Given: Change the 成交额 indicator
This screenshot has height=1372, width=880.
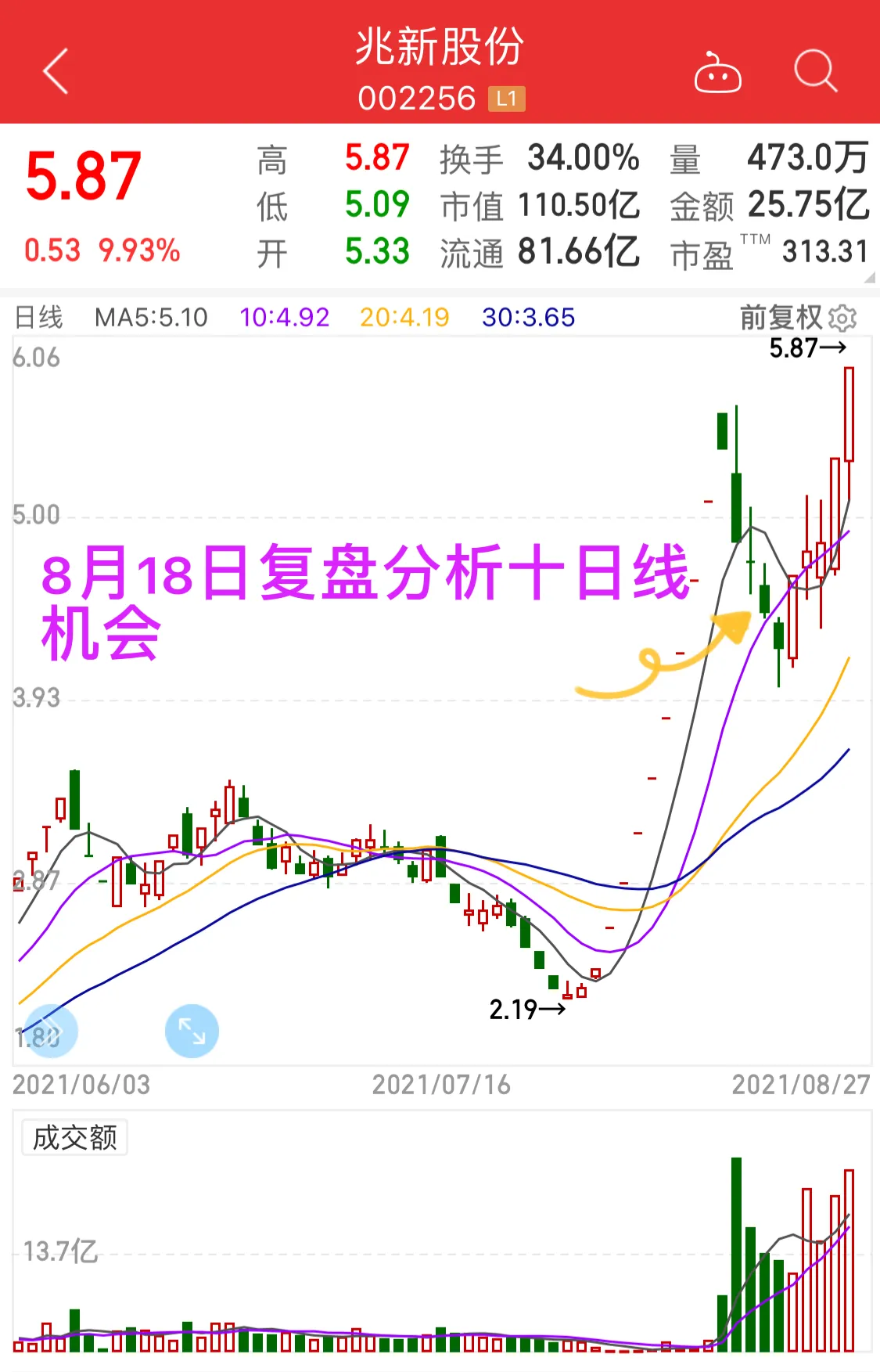Looking at the screenshot, I should [x=75, y=1137].
